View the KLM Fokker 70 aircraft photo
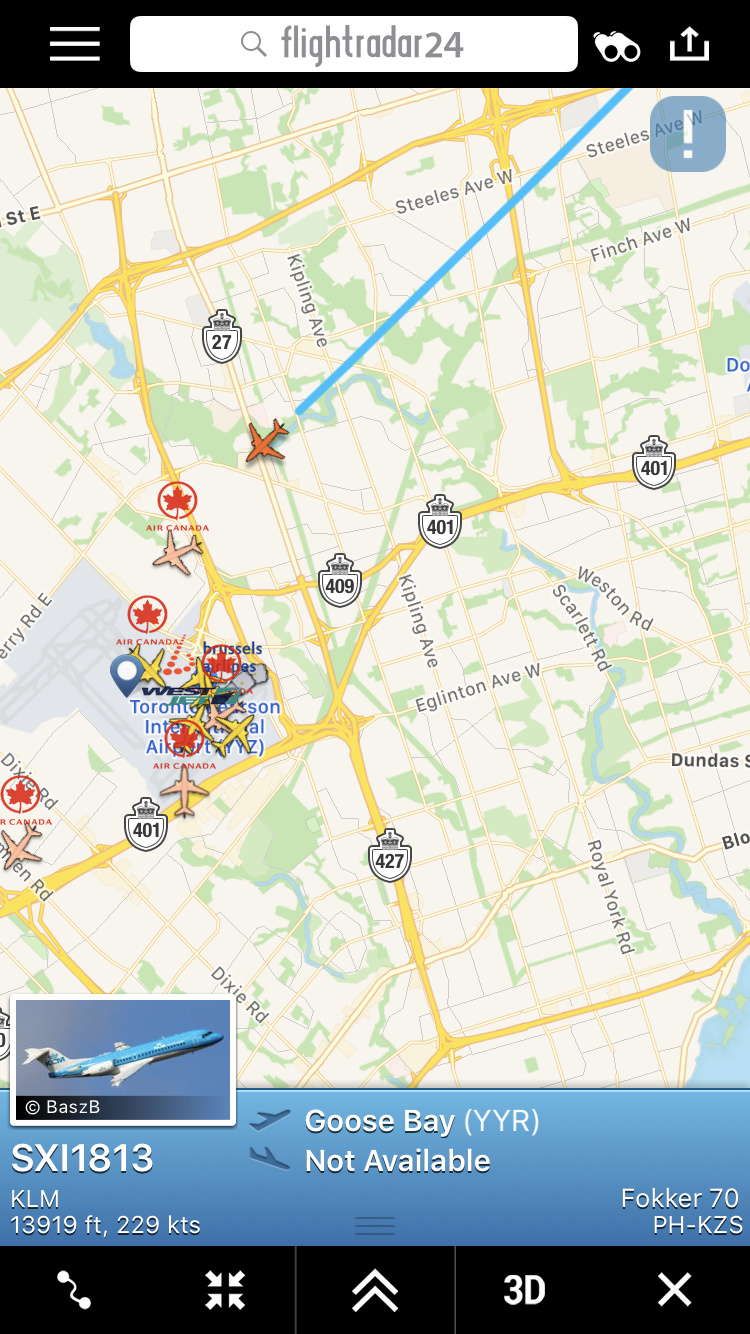The width and height of the screenshot is (750, 1334). (x=123, y=1059)
